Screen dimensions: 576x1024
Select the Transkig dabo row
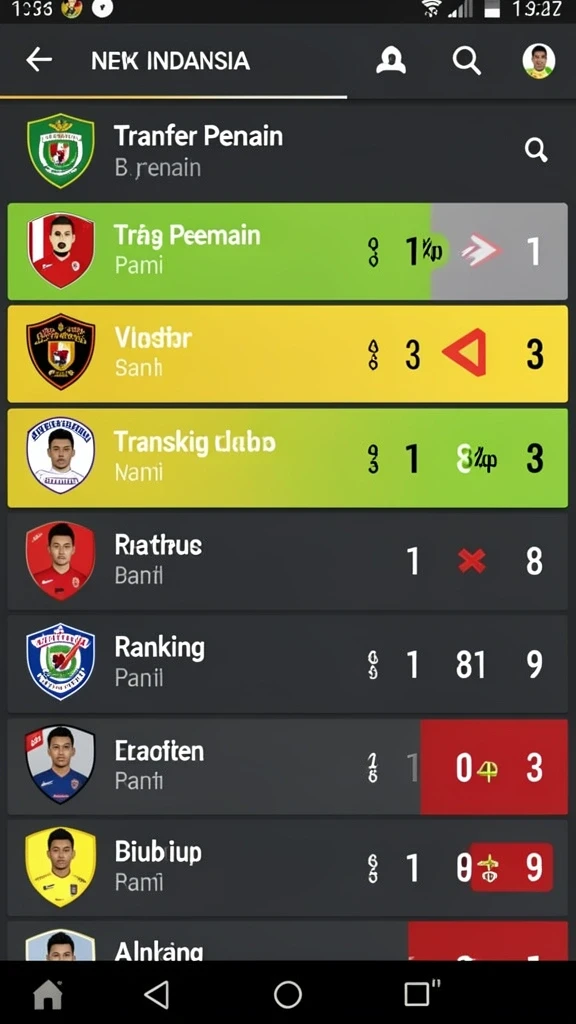click(287, 458)
